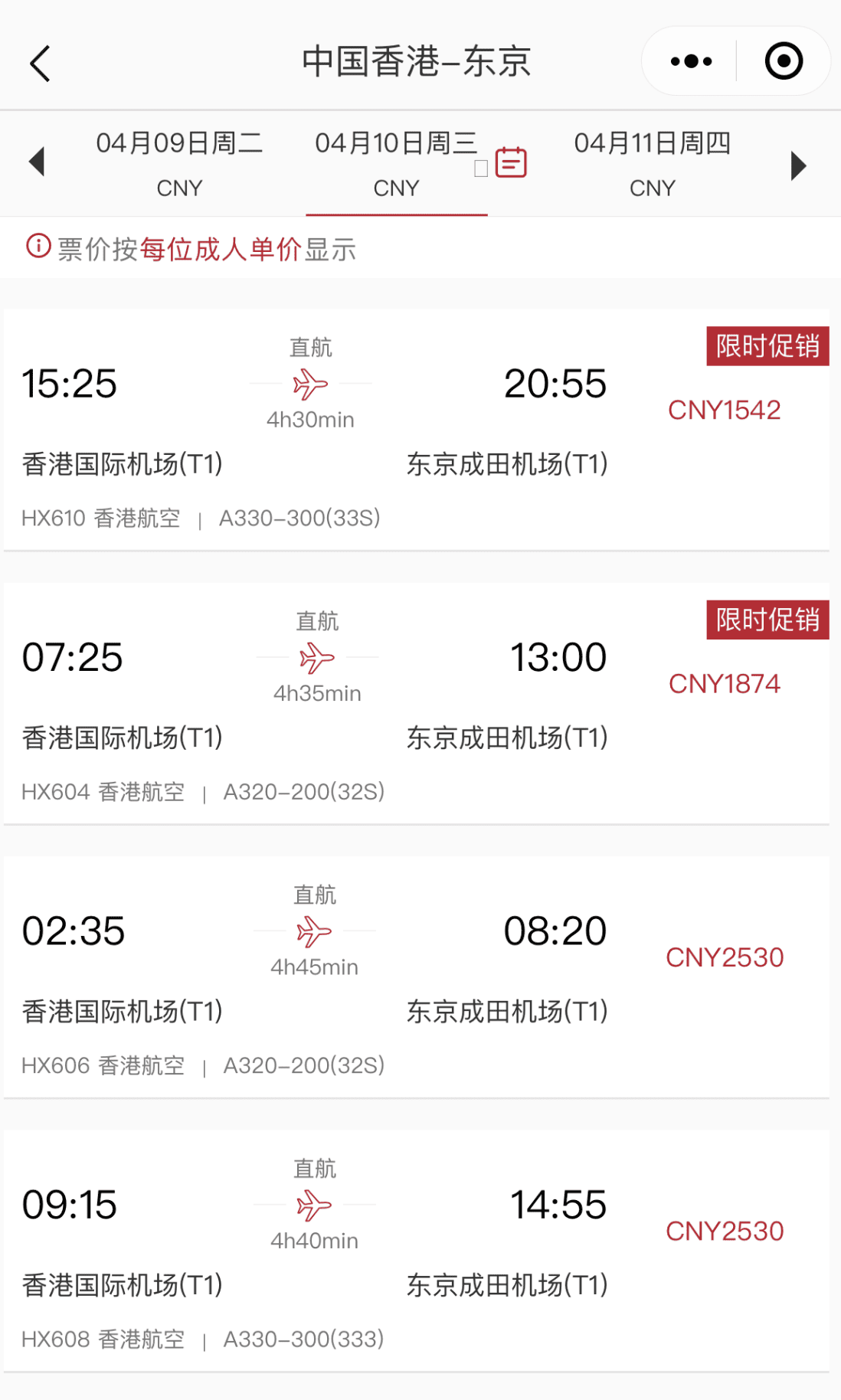The height and width of the screenshot is (1400, 841).
Task: Choose flight HX604 departing 07:25
Action: [416, 703]
